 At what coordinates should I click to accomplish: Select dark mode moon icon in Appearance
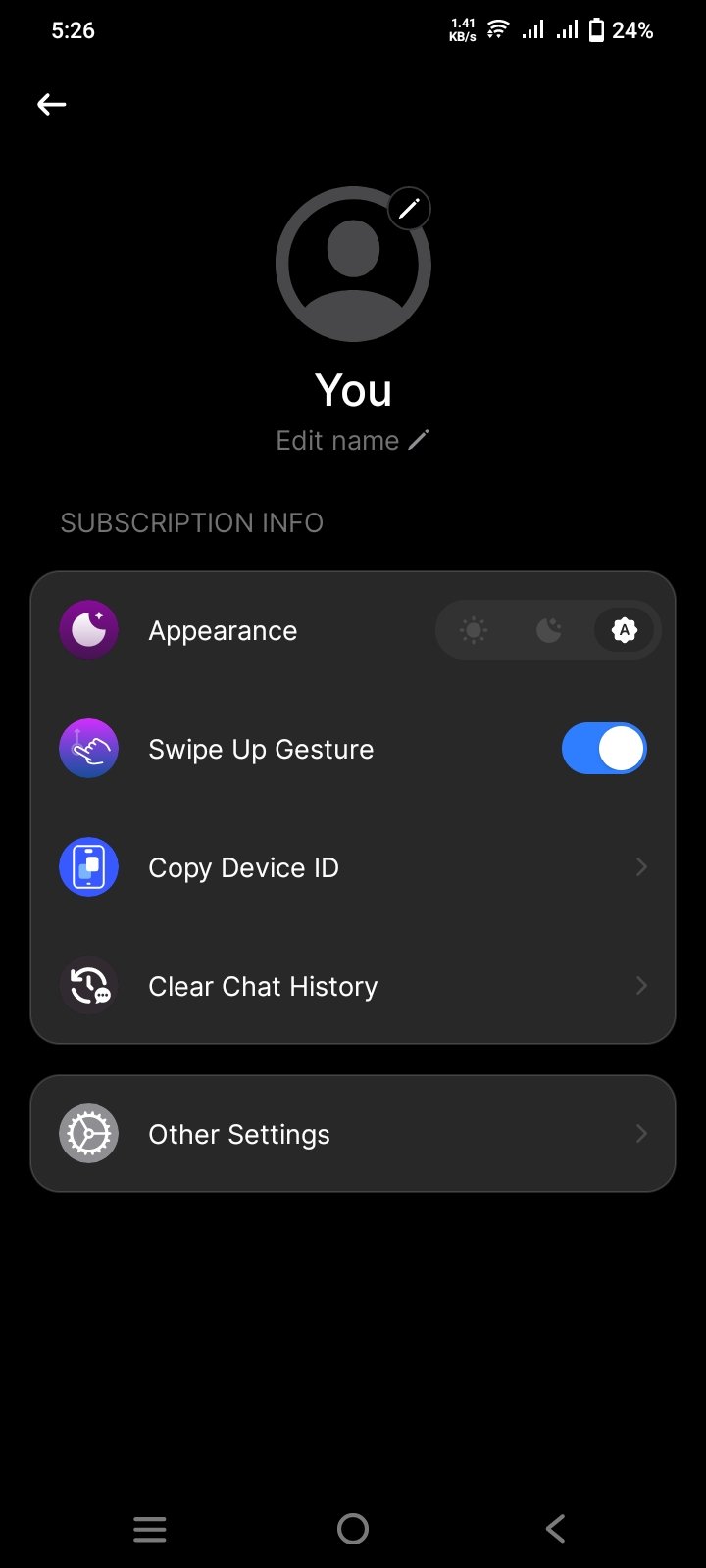(x=549, y=630)
